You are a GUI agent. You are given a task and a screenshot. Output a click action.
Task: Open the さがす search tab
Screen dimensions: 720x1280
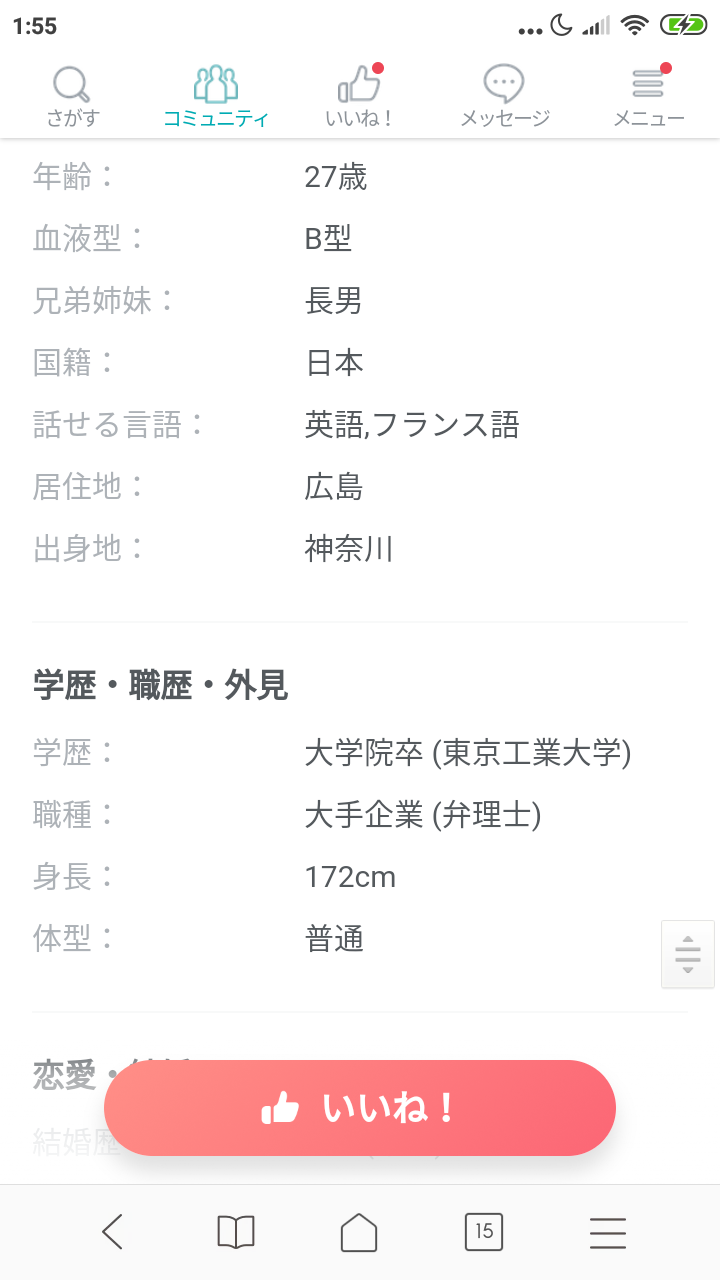[x=73, y=97]
